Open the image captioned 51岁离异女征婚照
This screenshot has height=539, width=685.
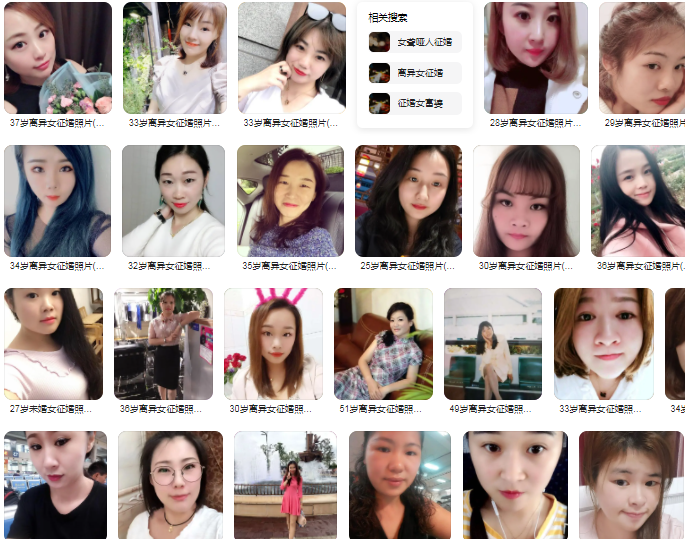[383, 344]
